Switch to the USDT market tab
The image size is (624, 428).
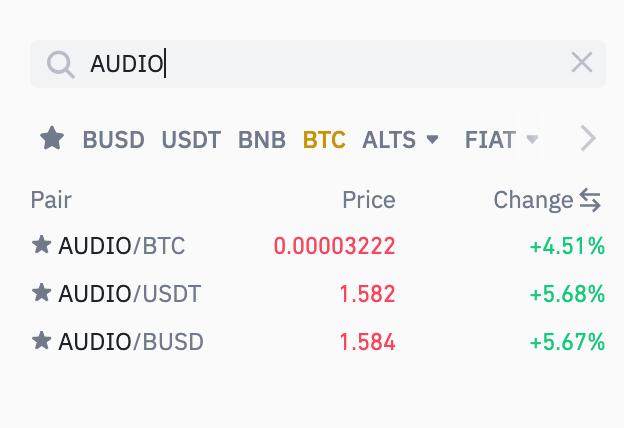(x=191, y=139)
